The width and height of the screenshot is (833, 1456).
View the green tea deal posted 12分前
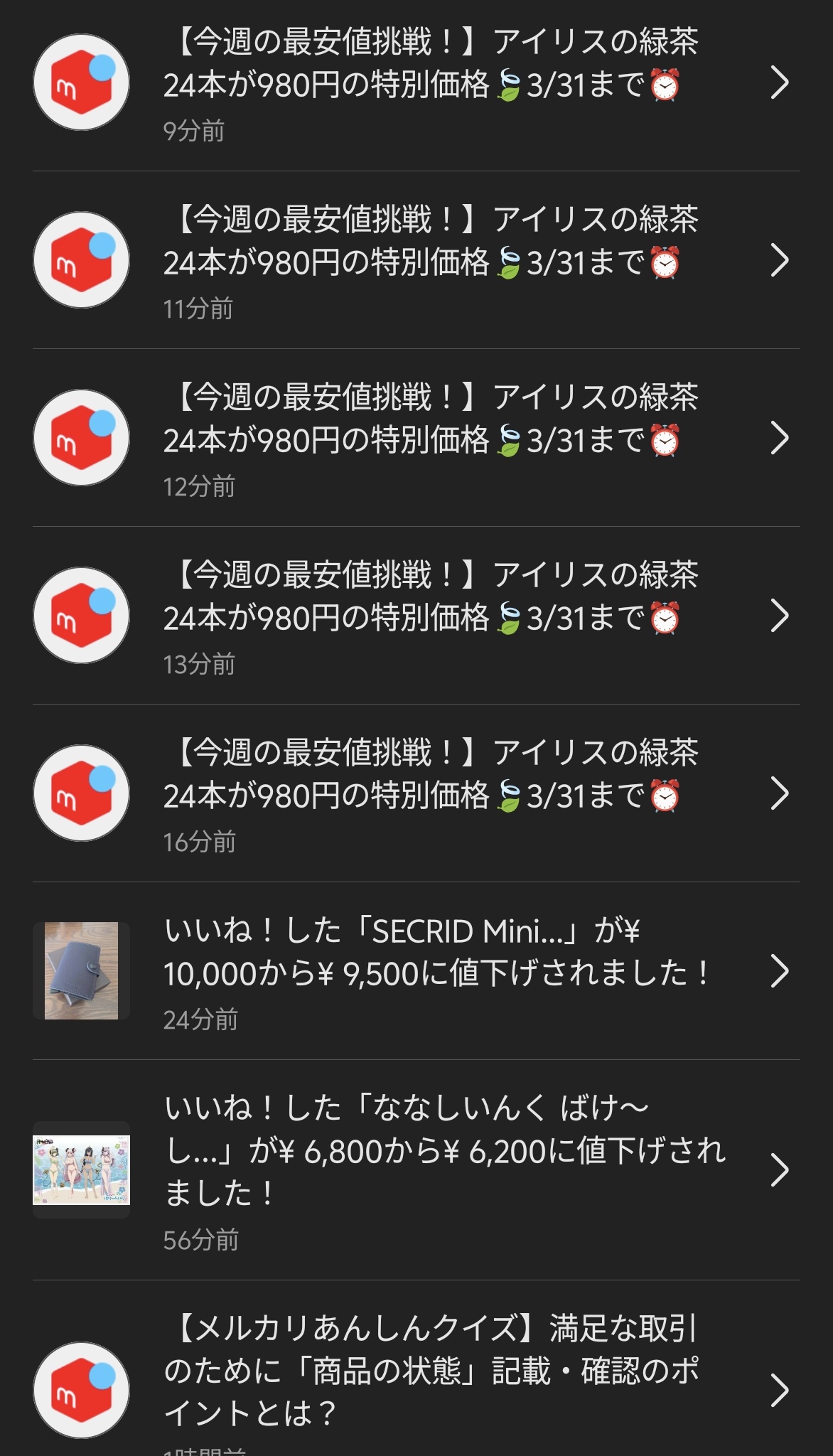pyautogui.click(x=429, y=439)
